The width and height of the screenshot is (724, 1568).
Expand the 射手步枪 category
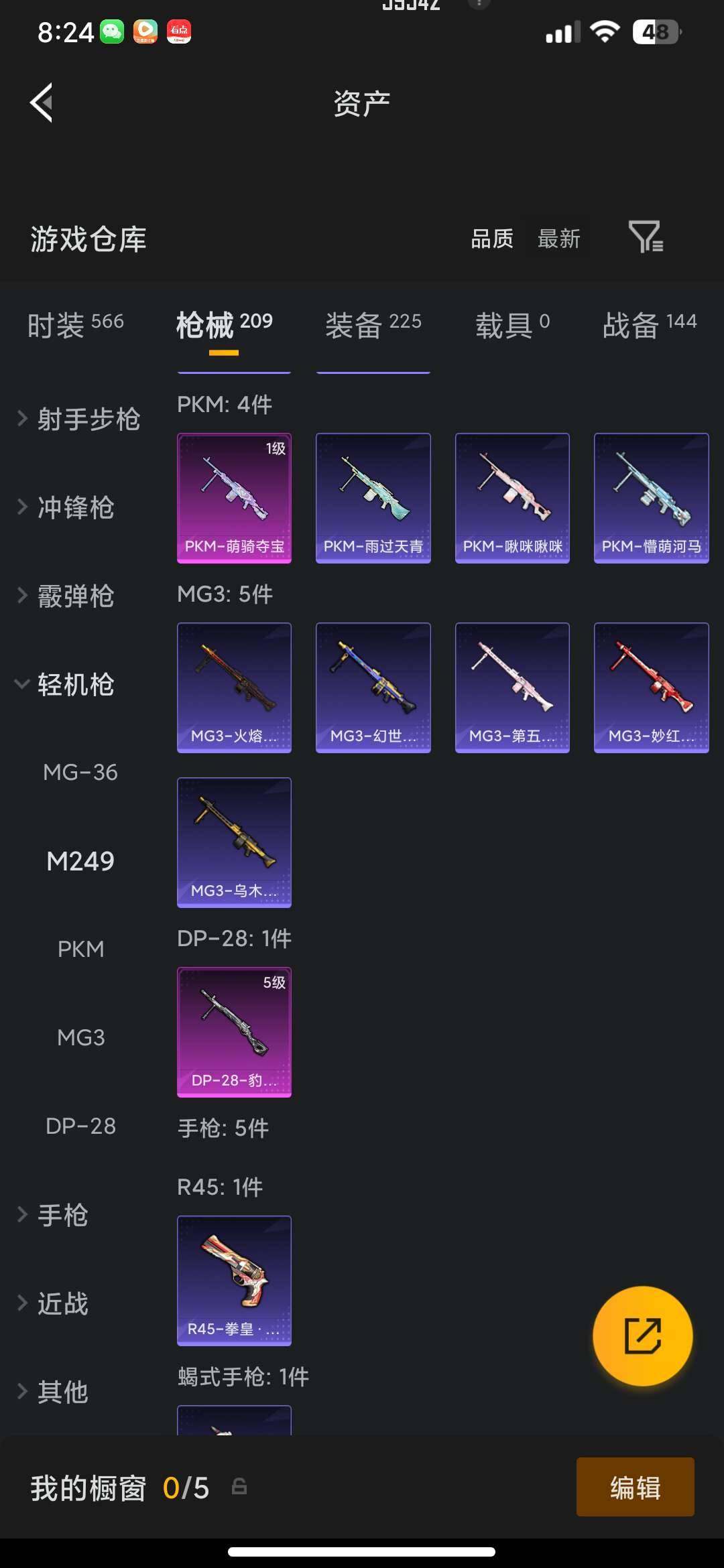[80, 419]
